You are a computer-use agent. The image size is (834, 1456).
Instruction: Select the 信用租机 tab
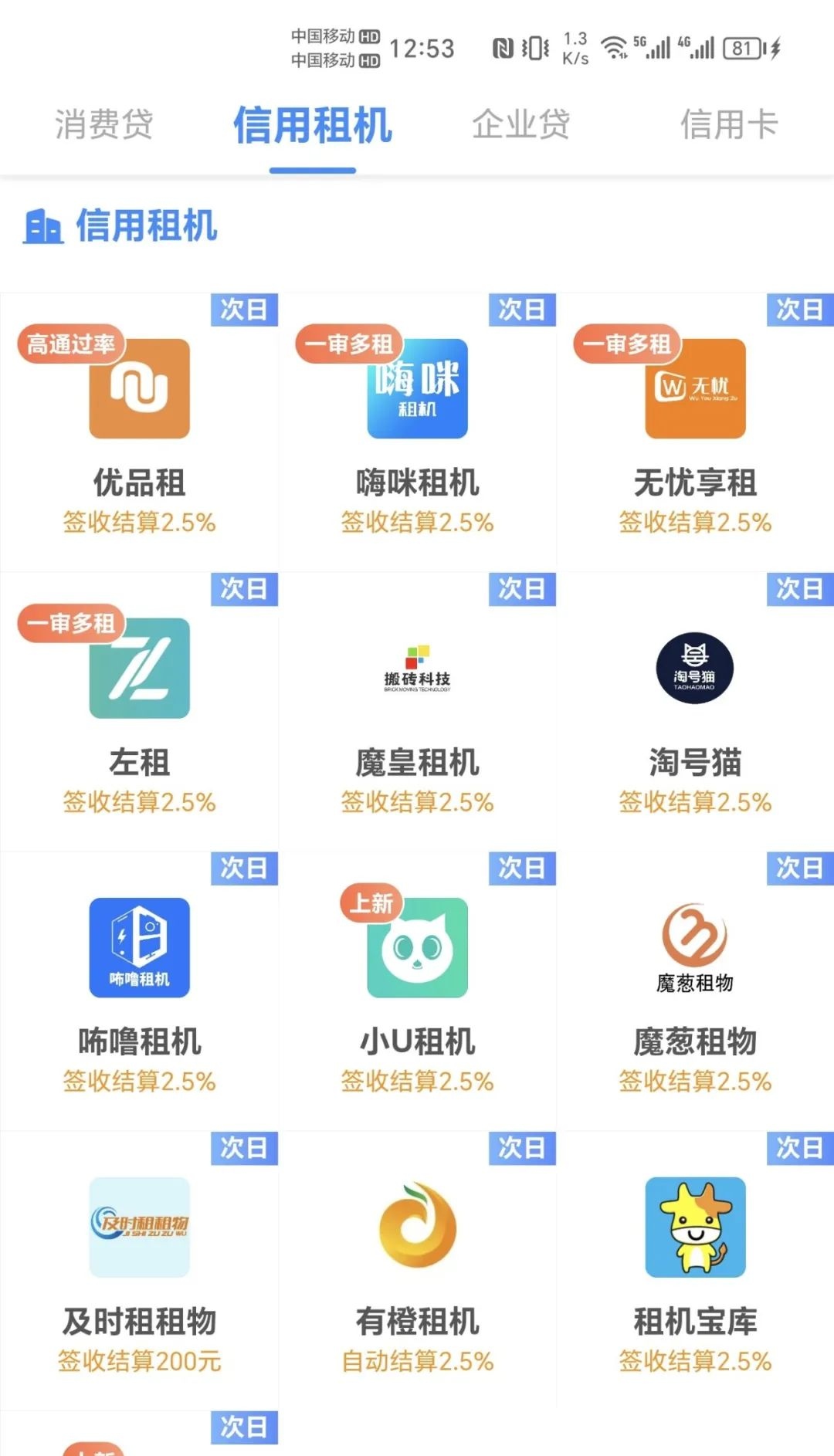(x=313, y=124)
